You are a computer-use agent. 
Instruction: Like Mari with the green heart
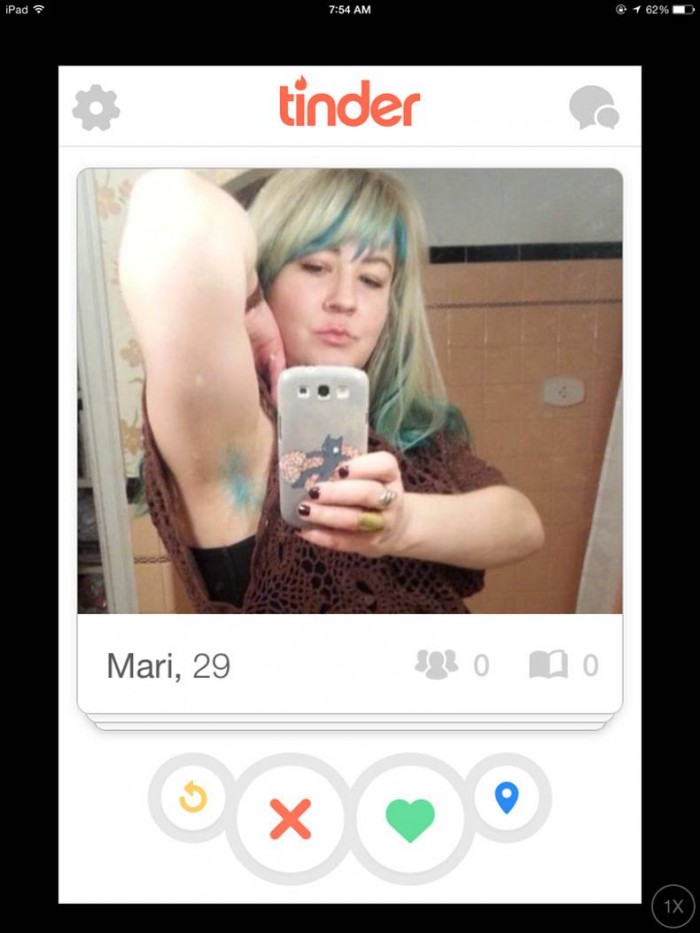click(410, 819)
